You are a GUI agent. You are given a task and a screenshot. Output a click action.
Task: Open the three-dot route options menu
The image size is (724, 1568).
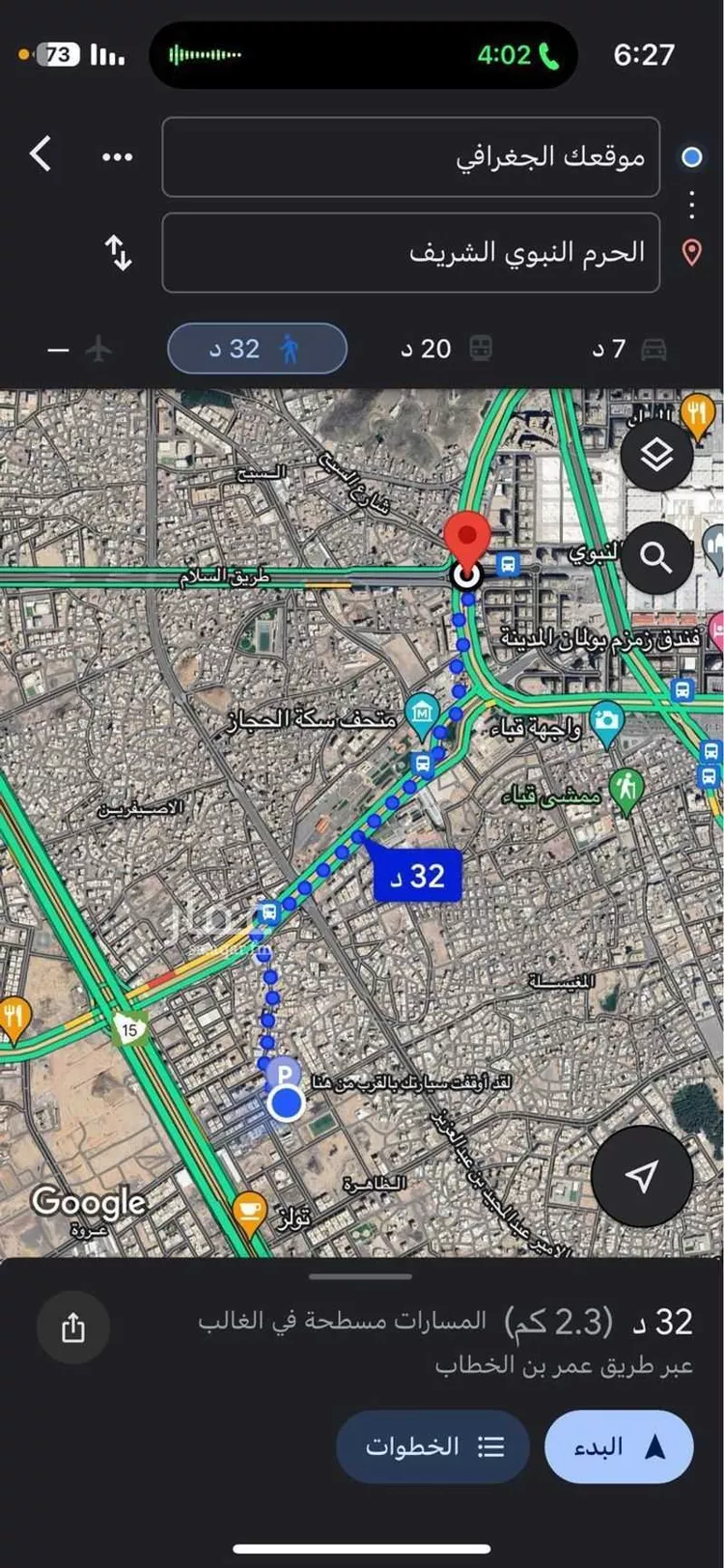tap(118, 157)
